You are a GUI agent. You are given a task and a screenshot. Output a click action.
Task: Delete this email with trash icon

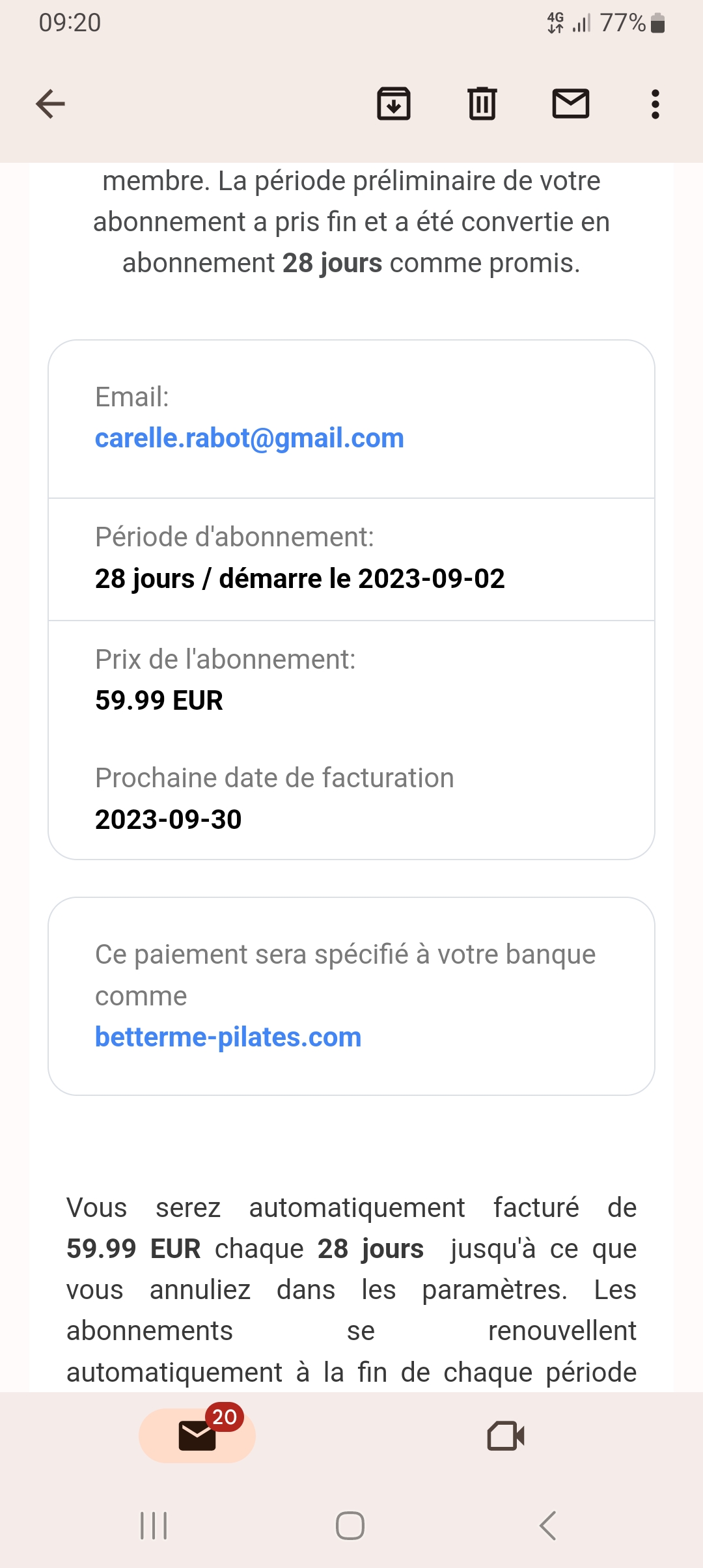tap(482, 104)
